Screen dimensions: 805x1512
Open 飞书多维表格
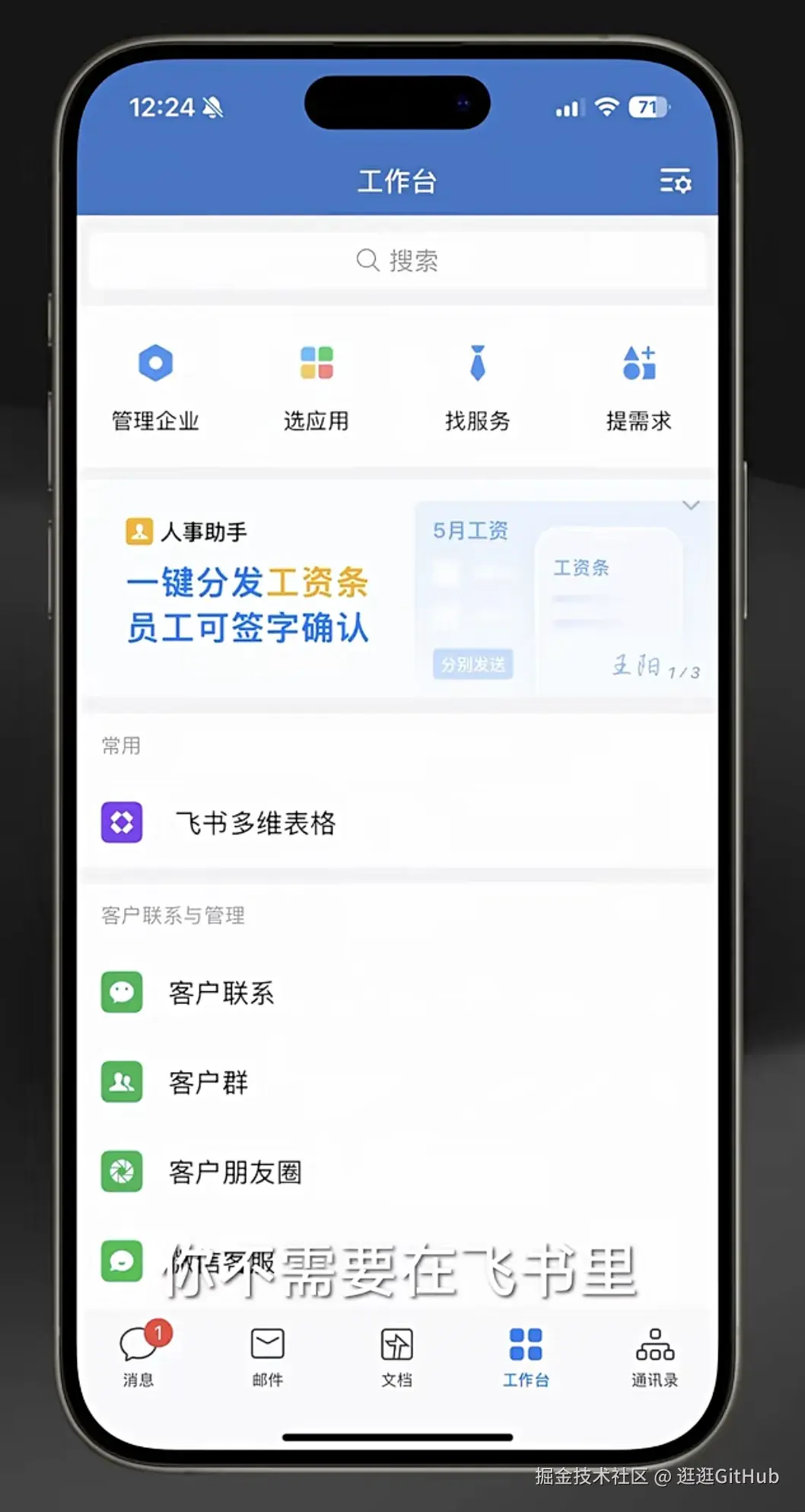click(x=255, y=823)
